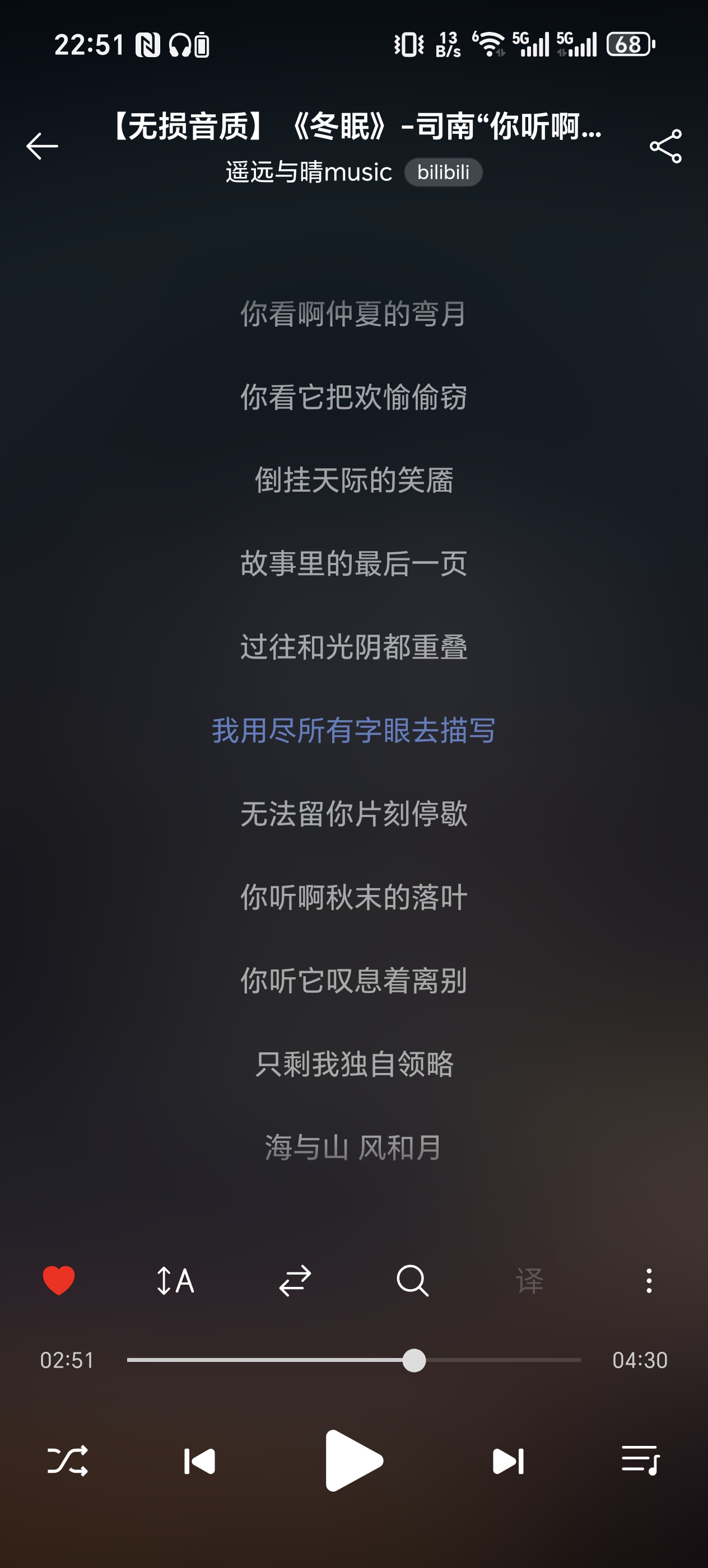Share this song

coord(665,146)
